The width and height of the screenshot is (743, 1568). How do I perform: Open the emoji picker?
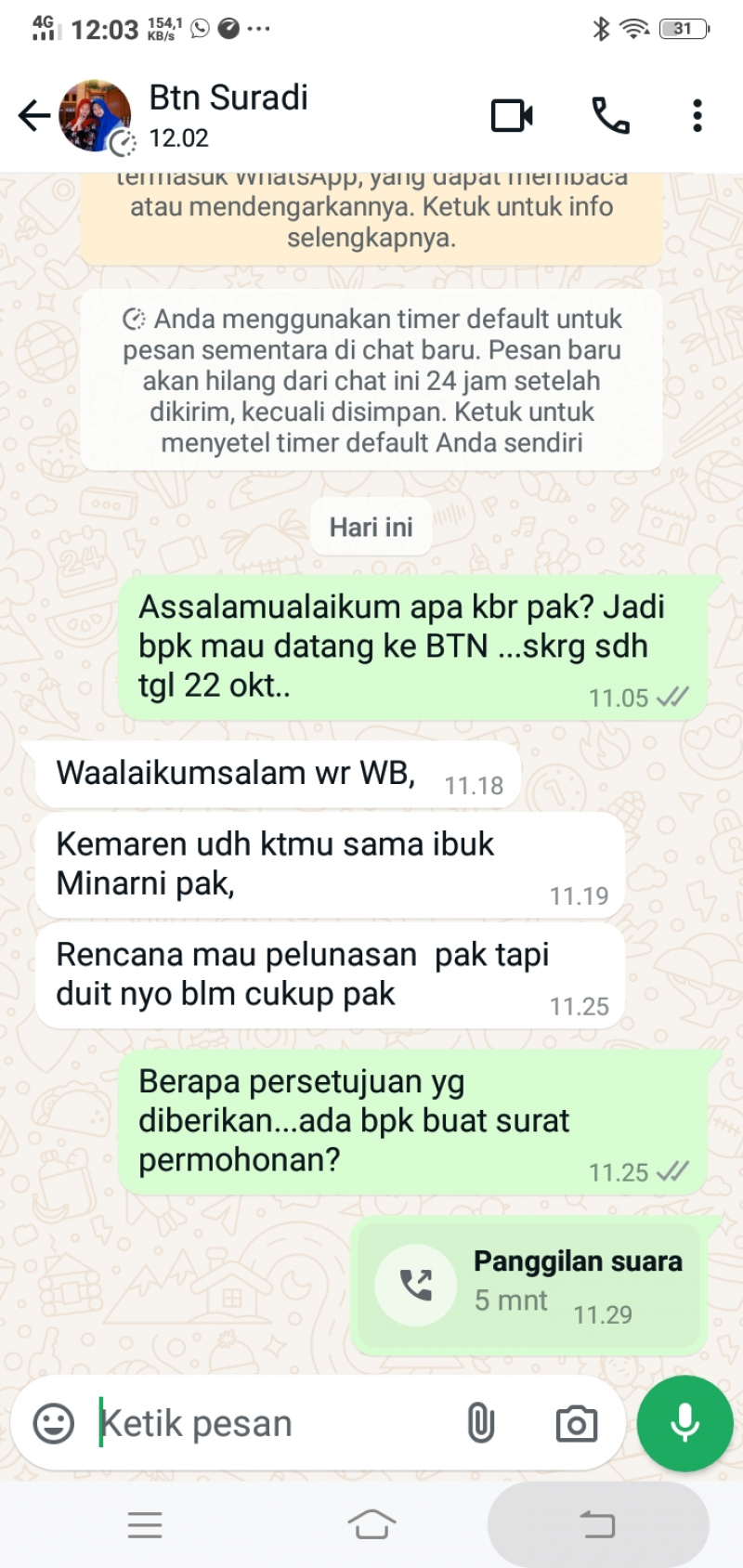point(54,1423)
